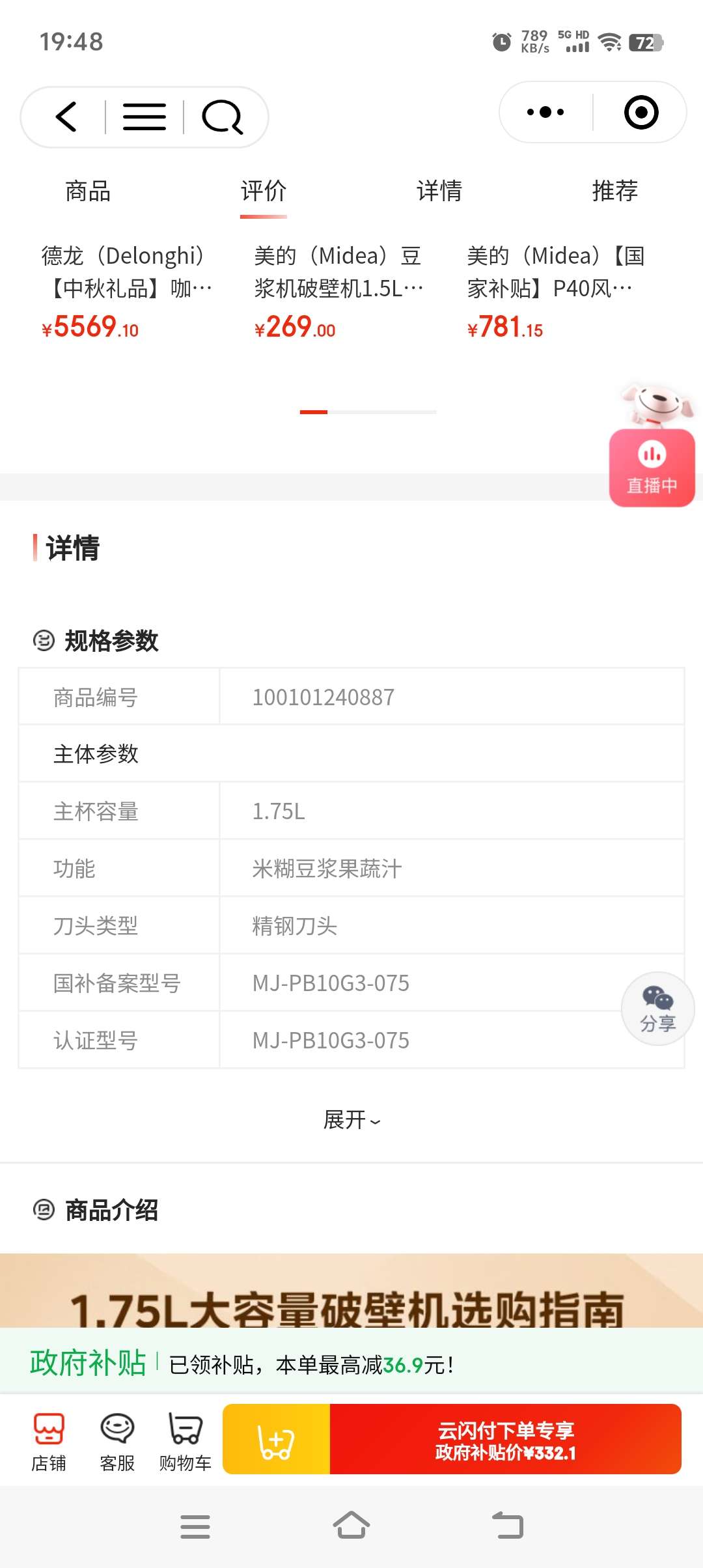Switch to the 评价 tab
Screen dimensions: 703x1568
pos(264,191)
